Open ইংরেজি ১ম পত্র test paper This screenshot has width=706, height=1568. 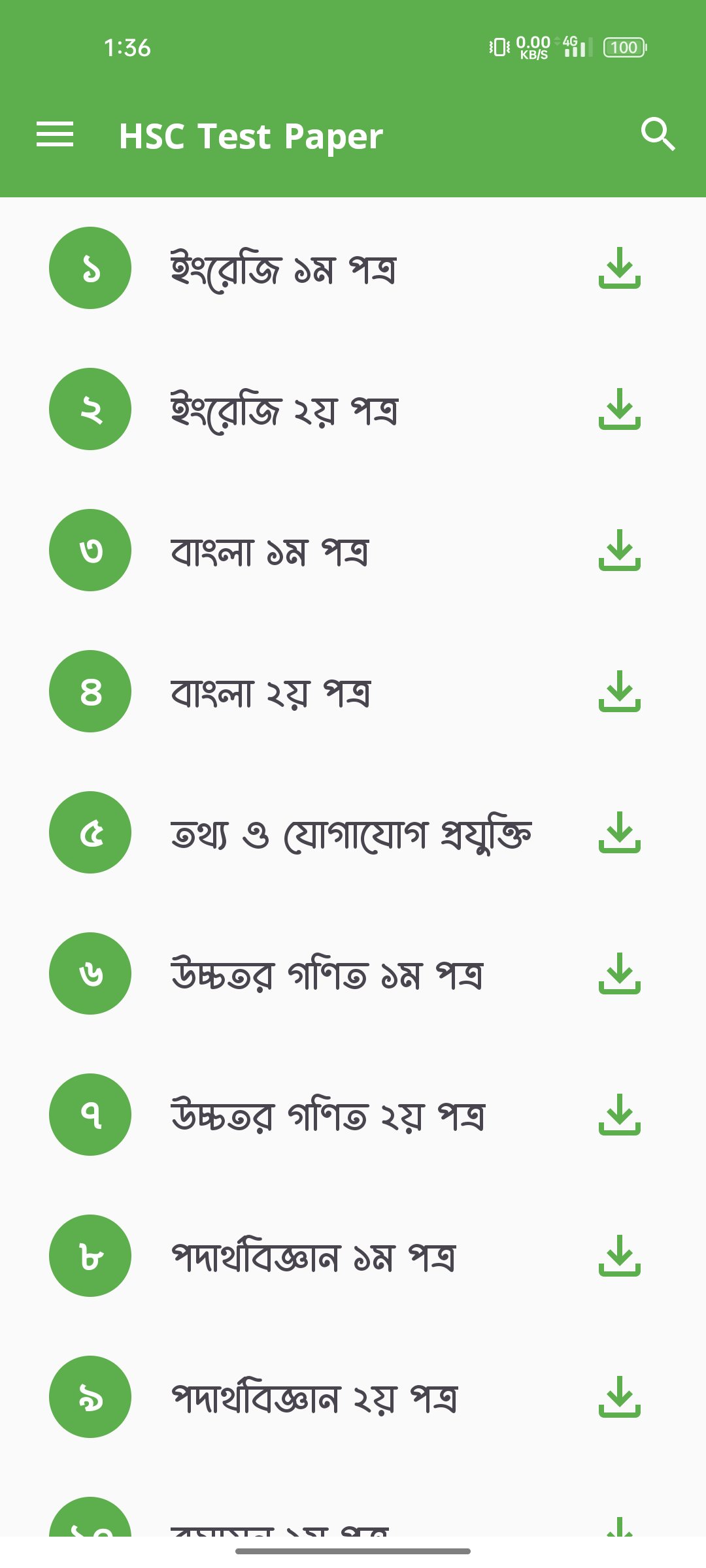pyautogui.click(x=282, y=269)
